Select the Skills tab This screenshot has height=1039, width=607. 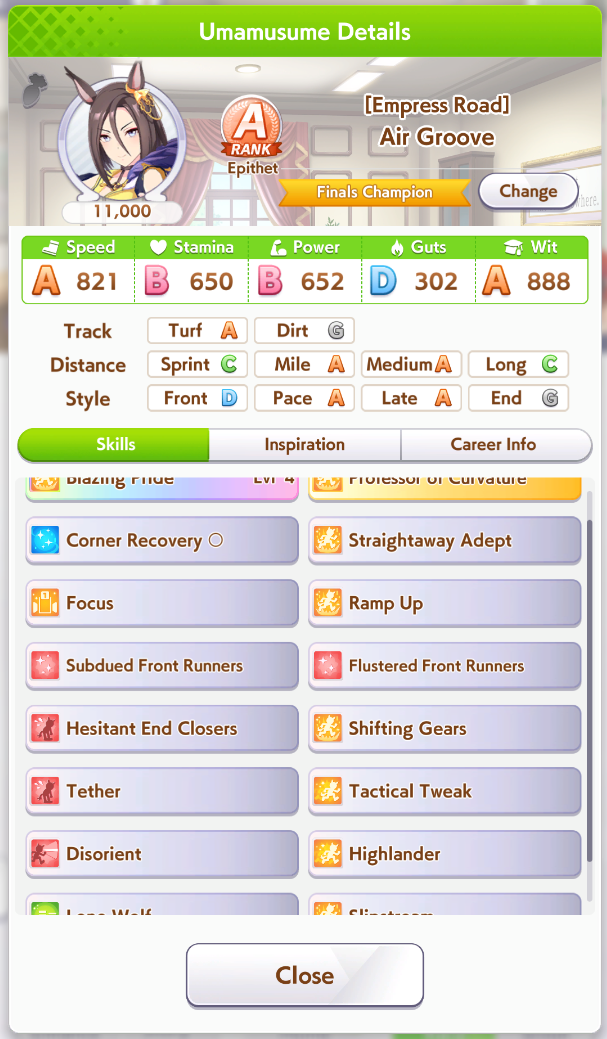click(x=114, y=444)
